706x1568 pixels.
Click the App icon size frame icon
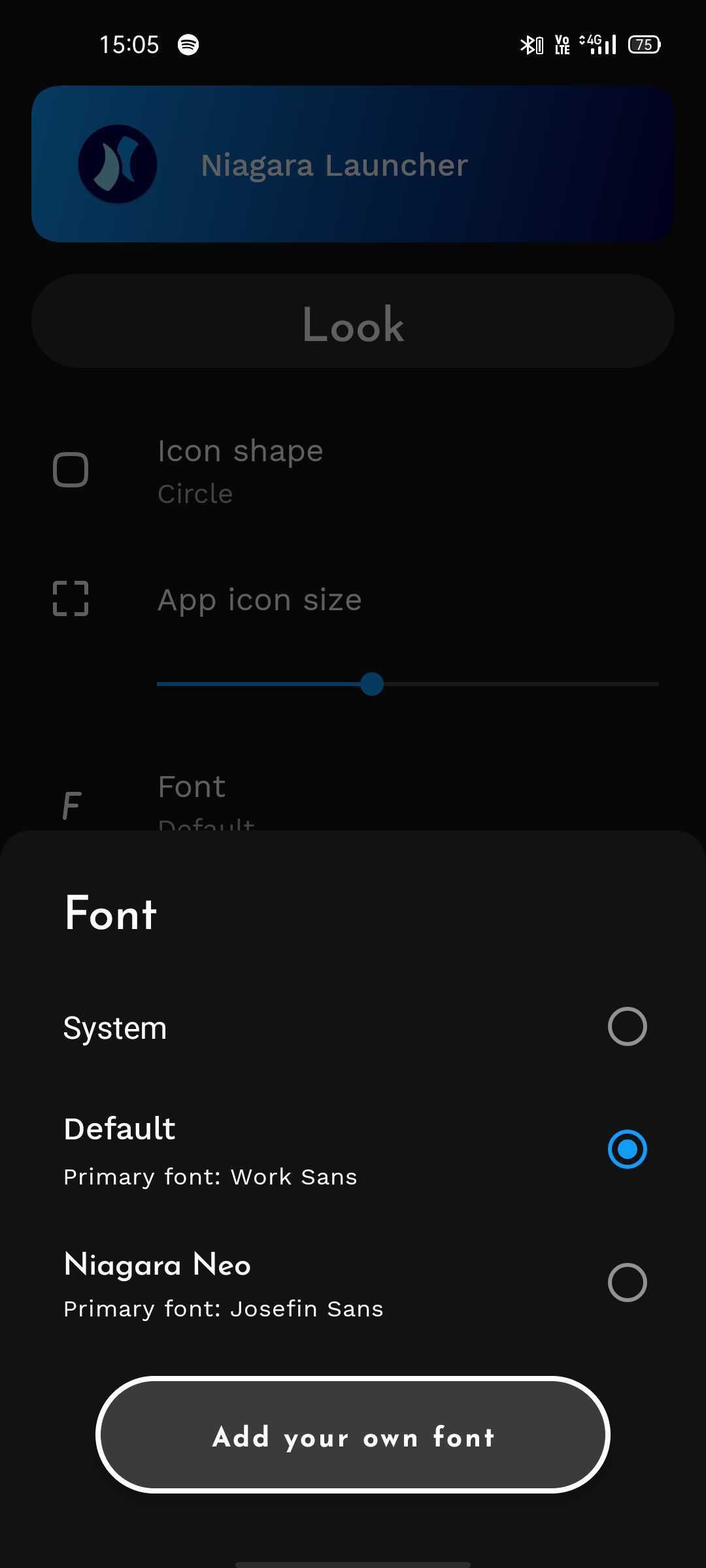click(70, 600)
